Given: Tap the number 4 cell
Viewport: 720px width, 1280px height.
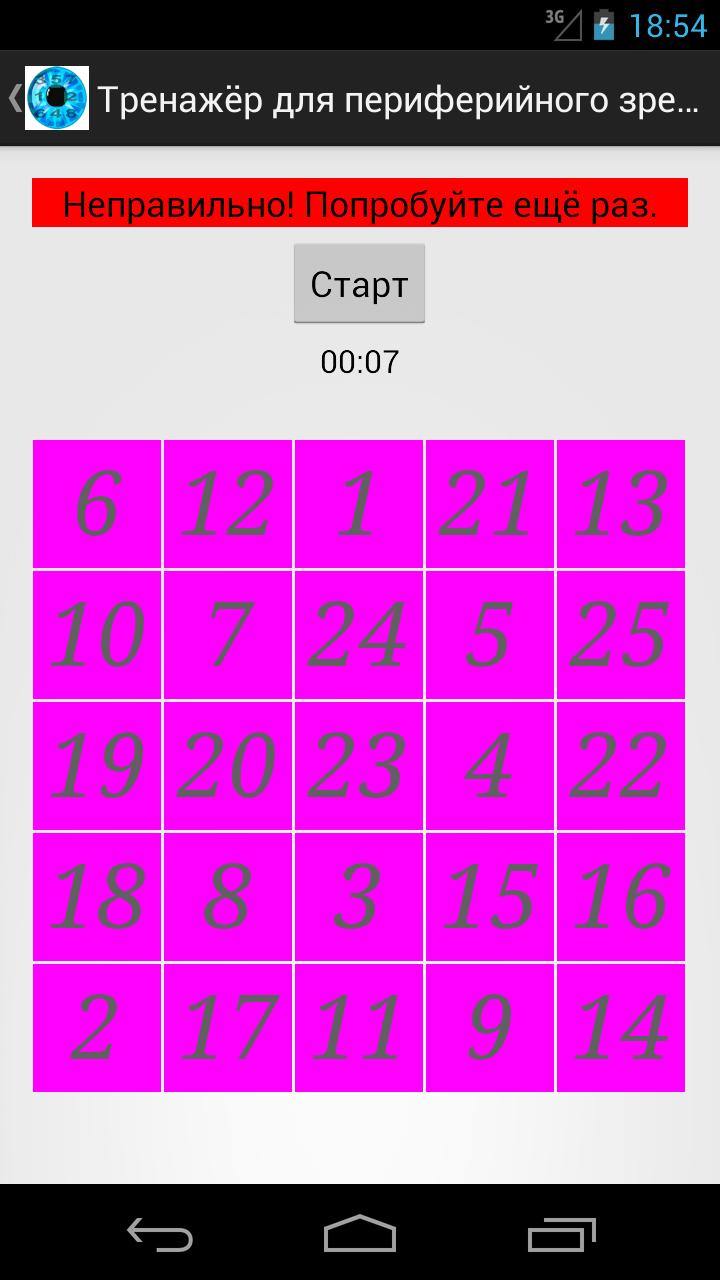Looking at the screenshot, I should (x=490, y=766).
